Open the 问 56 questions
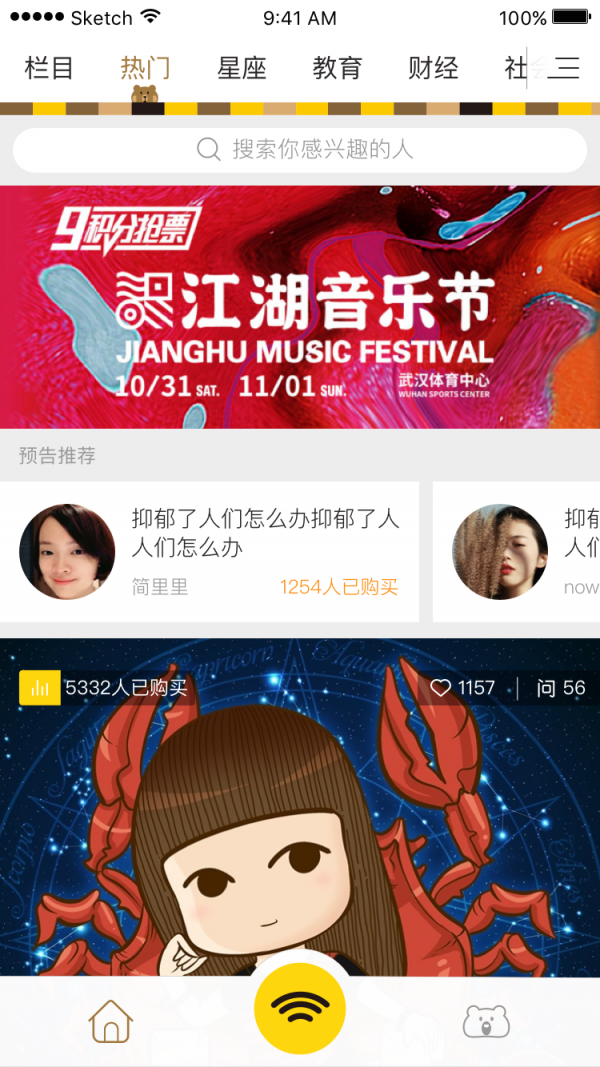This screenshot has width=600, height=1067. point(560,688)
